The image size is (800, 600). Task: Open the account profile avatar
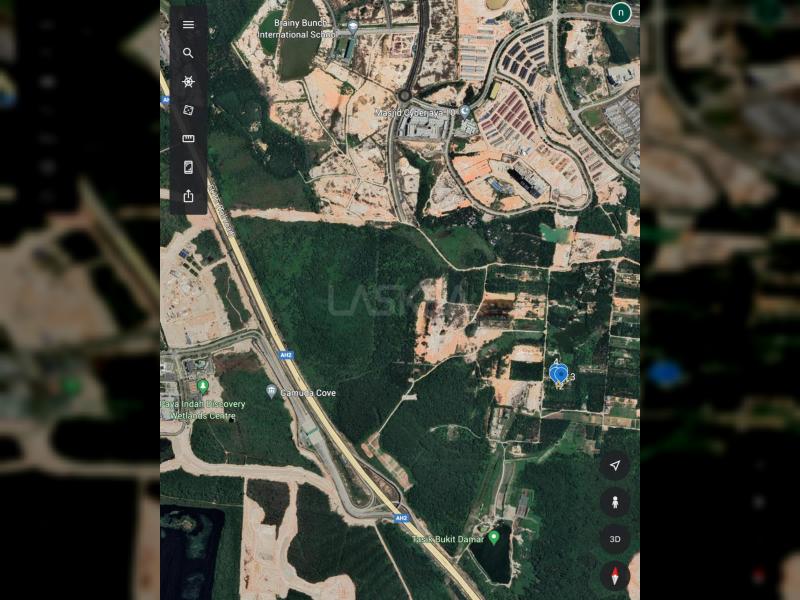[621, 13]
